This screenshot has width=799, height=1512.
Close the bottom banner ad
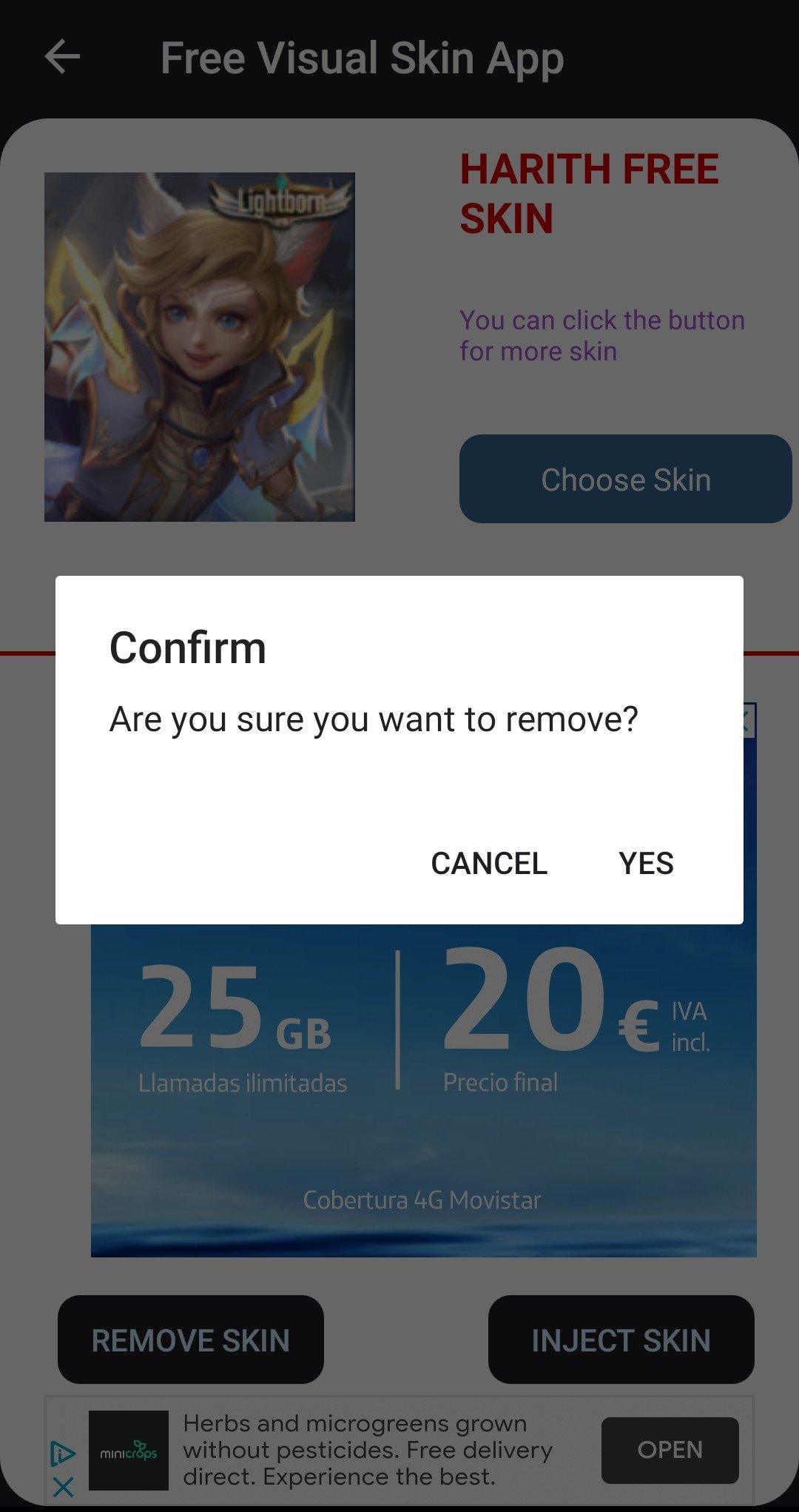pos(64,1487)
